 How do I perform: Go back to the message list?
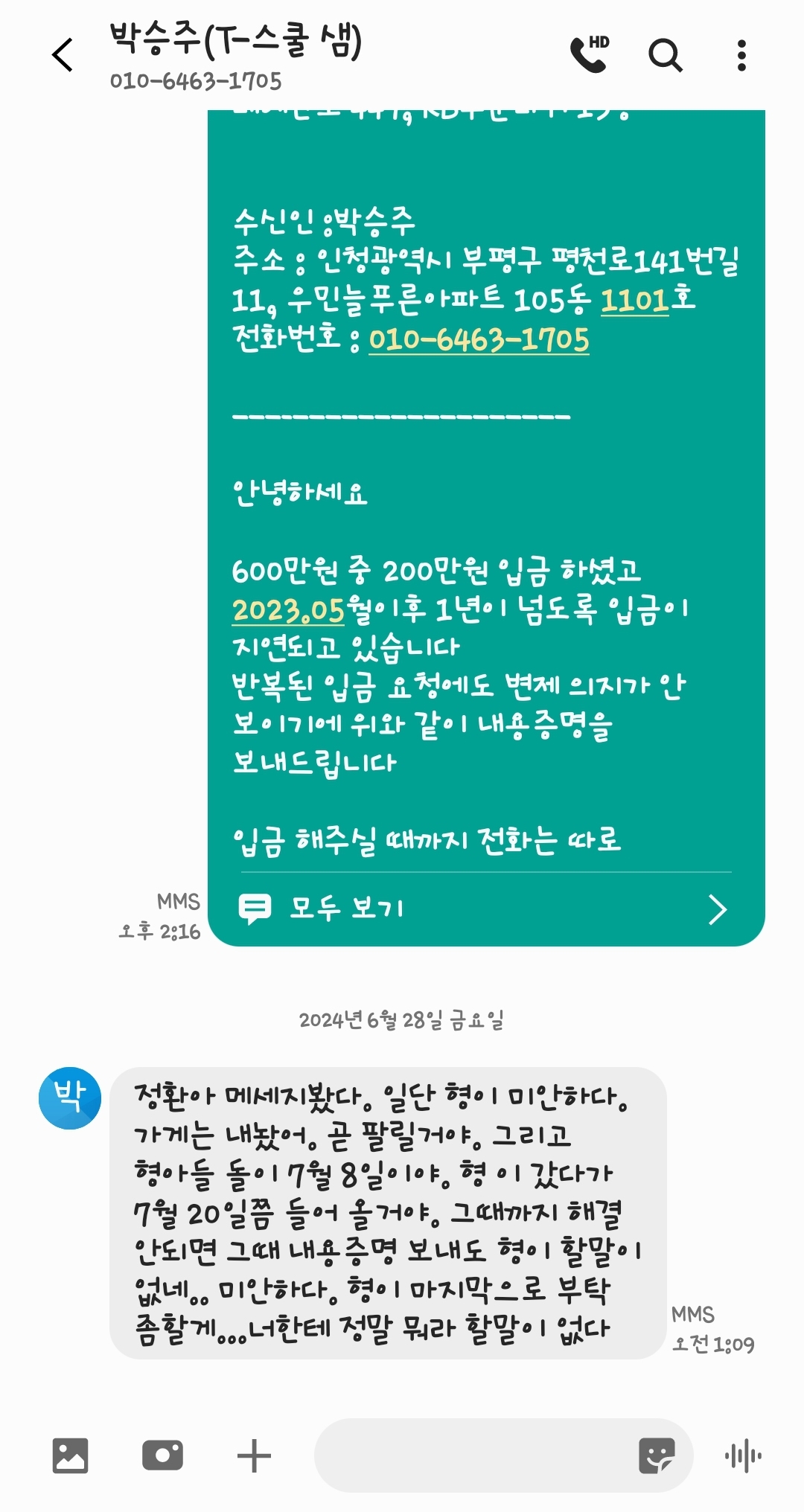(x=63, y=56)
